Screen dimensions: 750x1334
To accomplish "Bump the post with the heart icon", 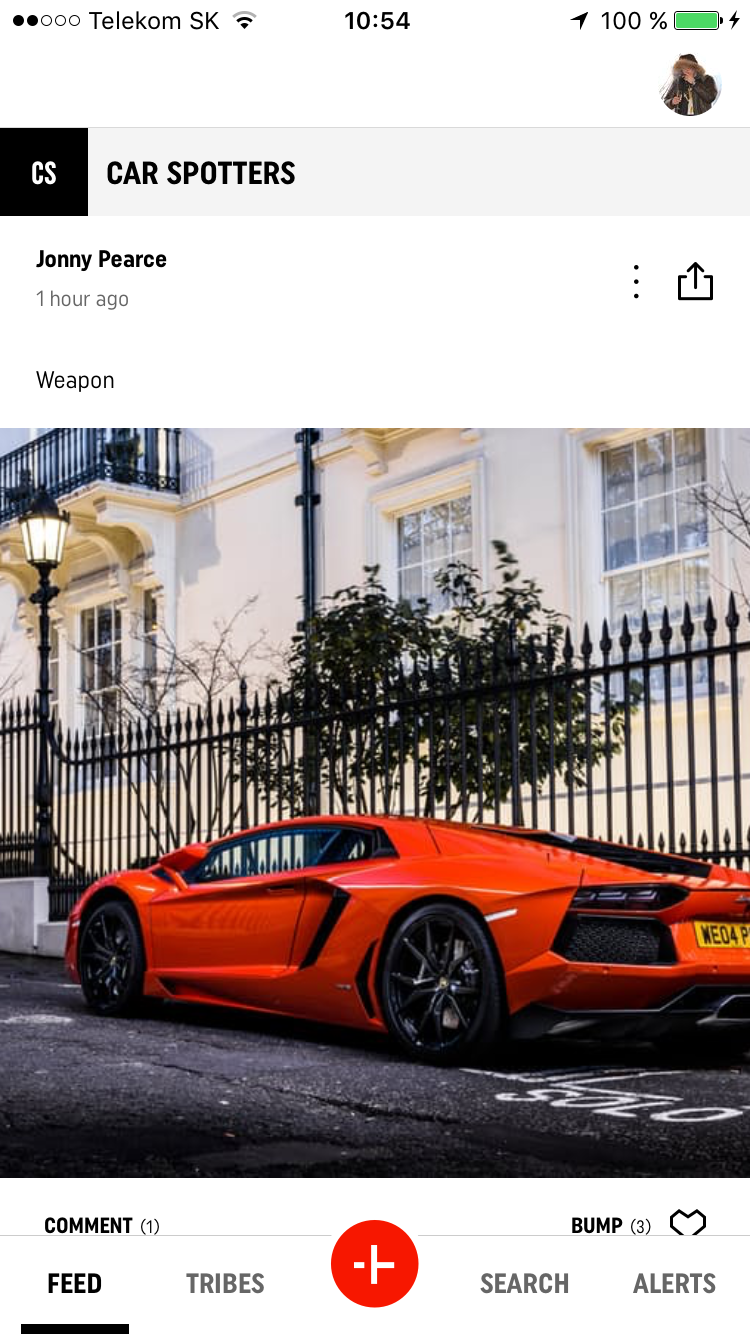I will [x=687, y=1223].
